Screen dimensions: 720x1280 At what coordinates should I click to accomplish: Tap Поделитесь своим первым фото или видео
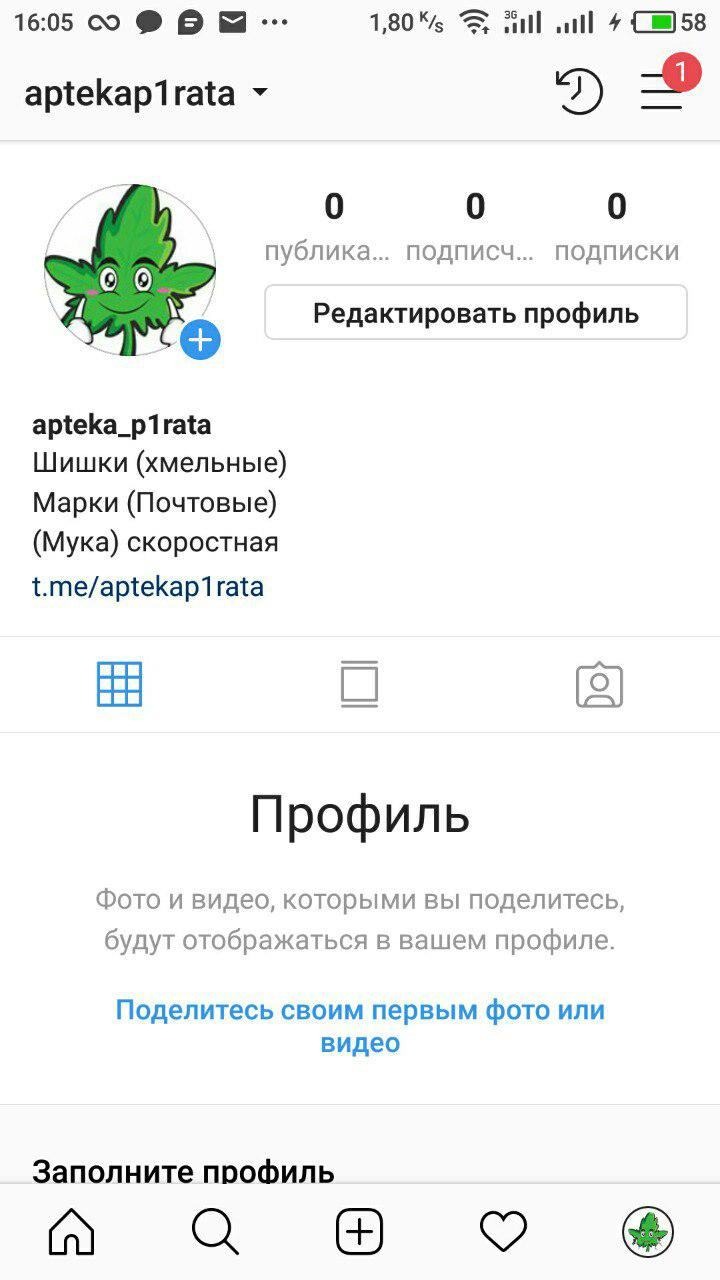point(360,1026)
